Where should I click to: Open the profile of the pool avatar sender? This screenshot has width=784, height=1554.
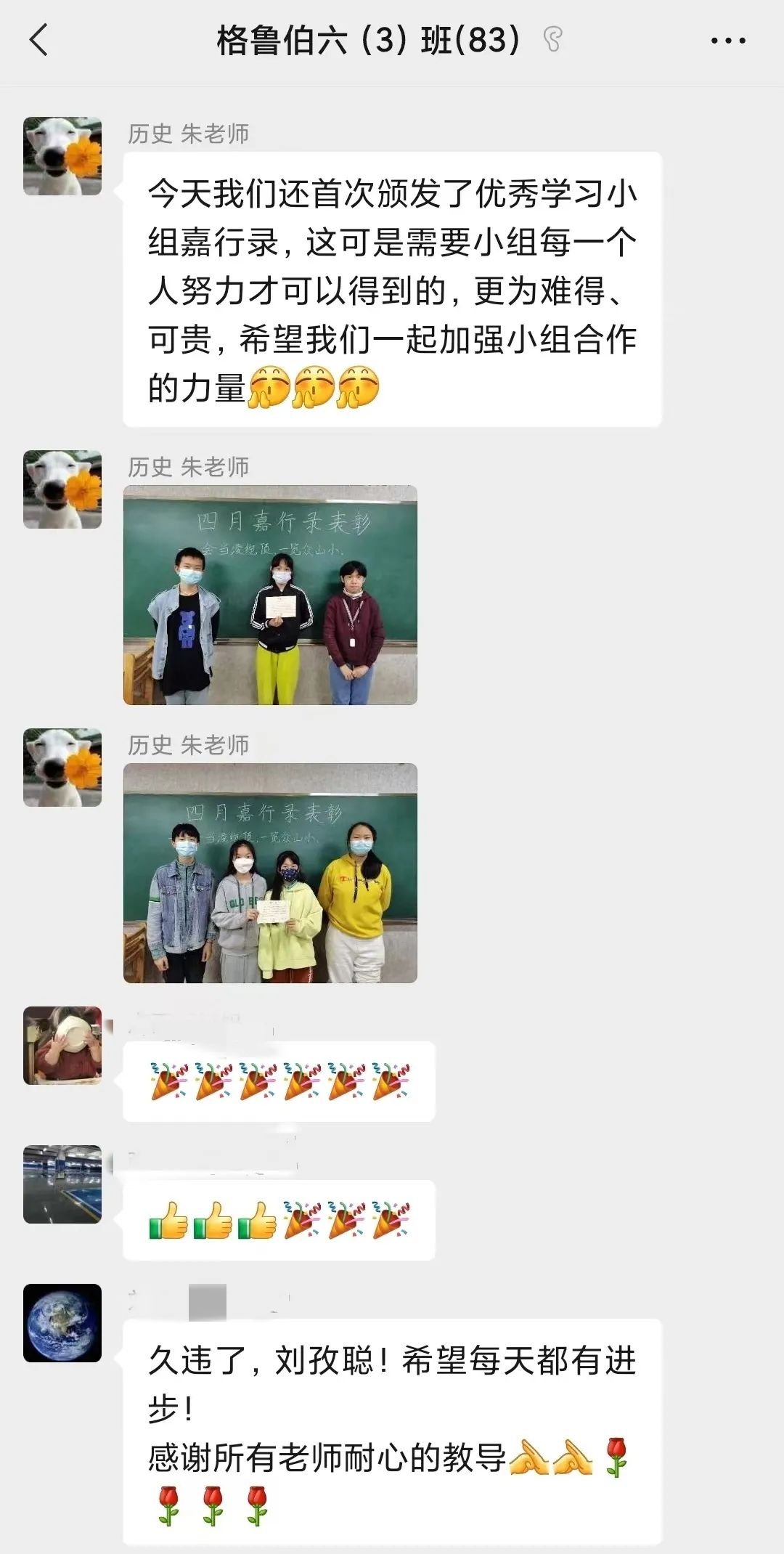62,1184
